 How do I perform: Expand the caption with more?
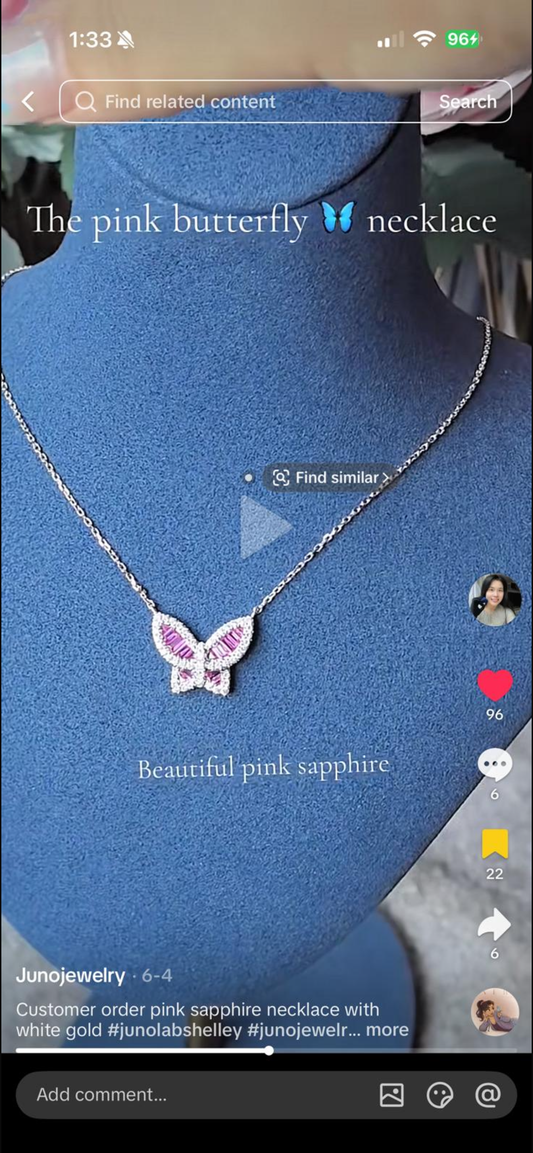(387, 1029)
